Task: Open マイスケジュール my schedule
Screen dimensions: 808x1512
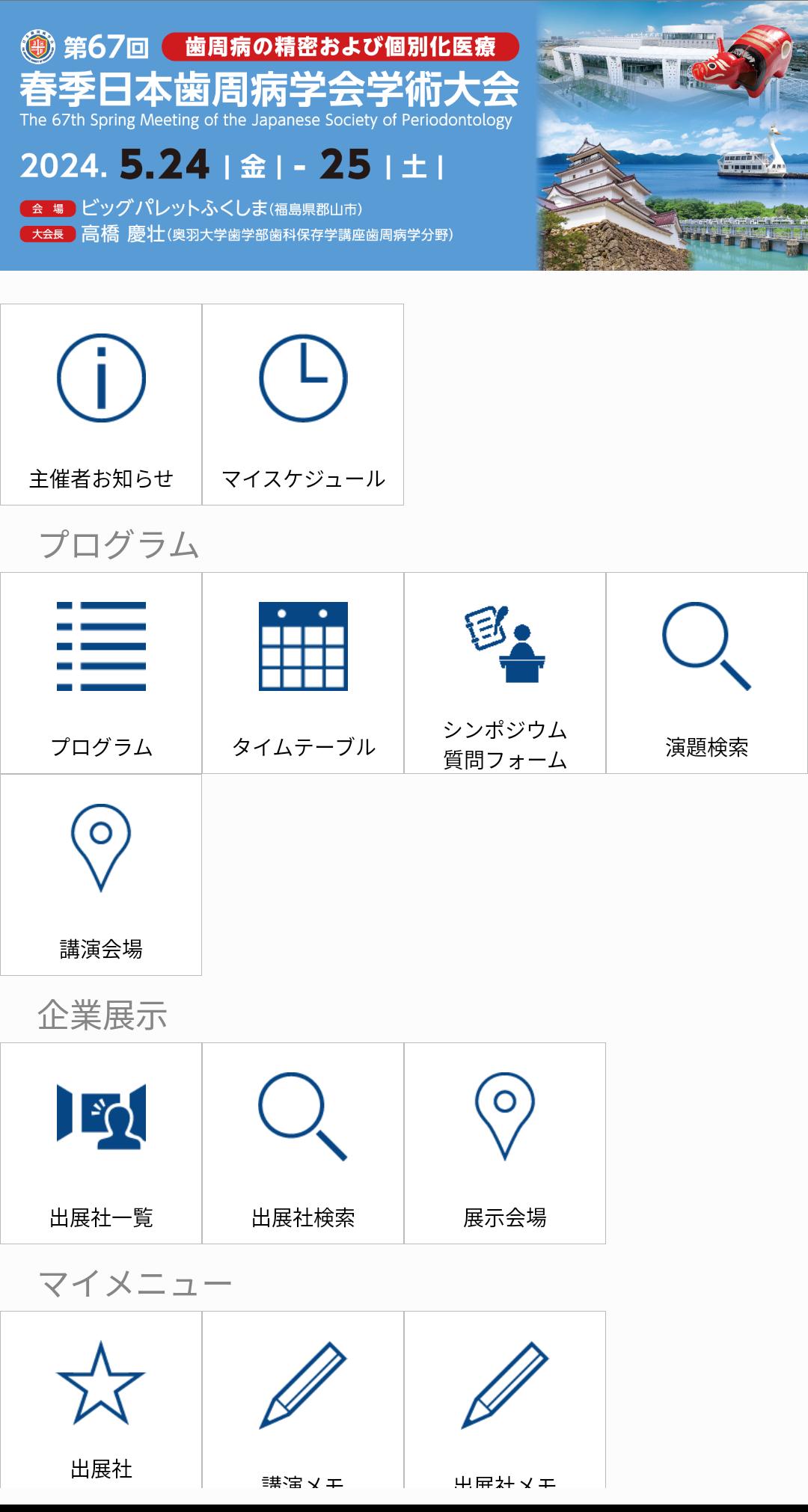Action: [303, 405]
